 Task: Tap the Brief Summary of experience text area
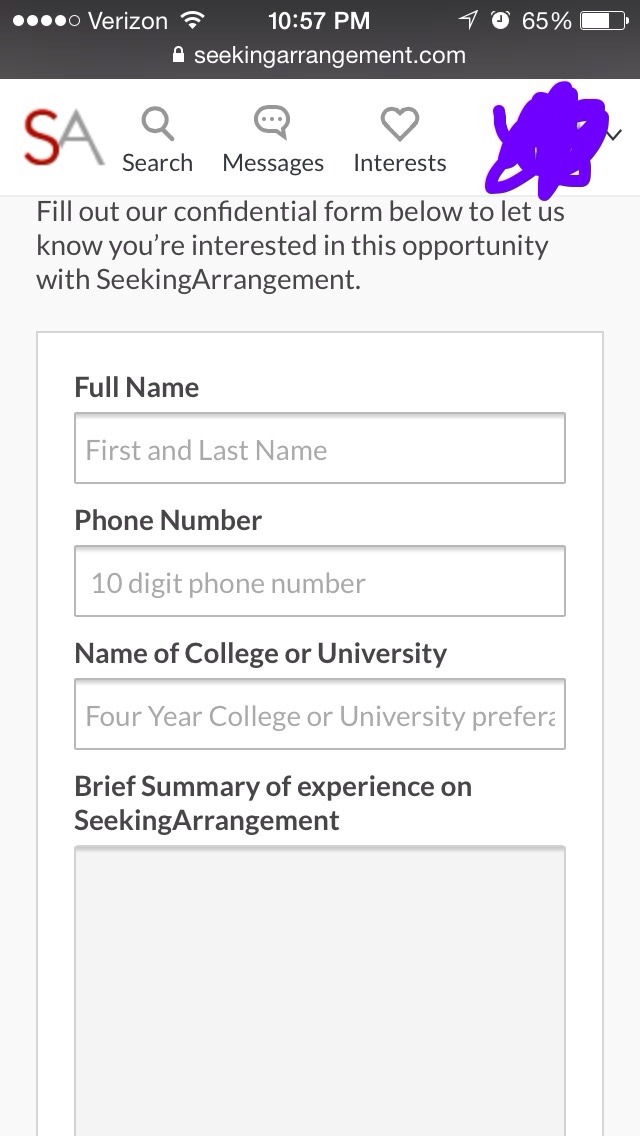pyautogui.click(x=320, y=990)
